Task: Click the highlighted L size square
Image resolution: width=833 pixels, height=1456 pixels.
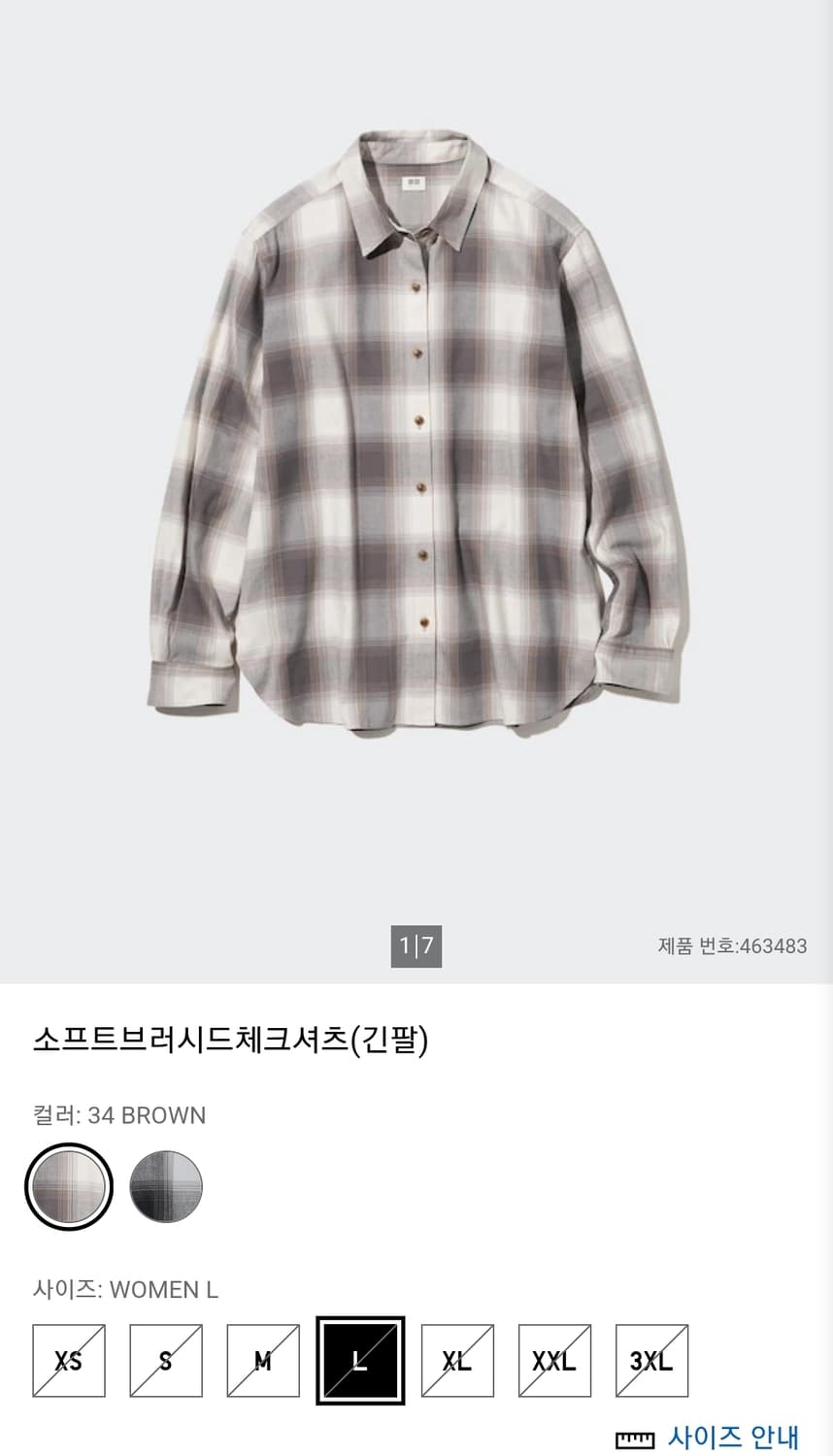Action: pos(358,1358)
